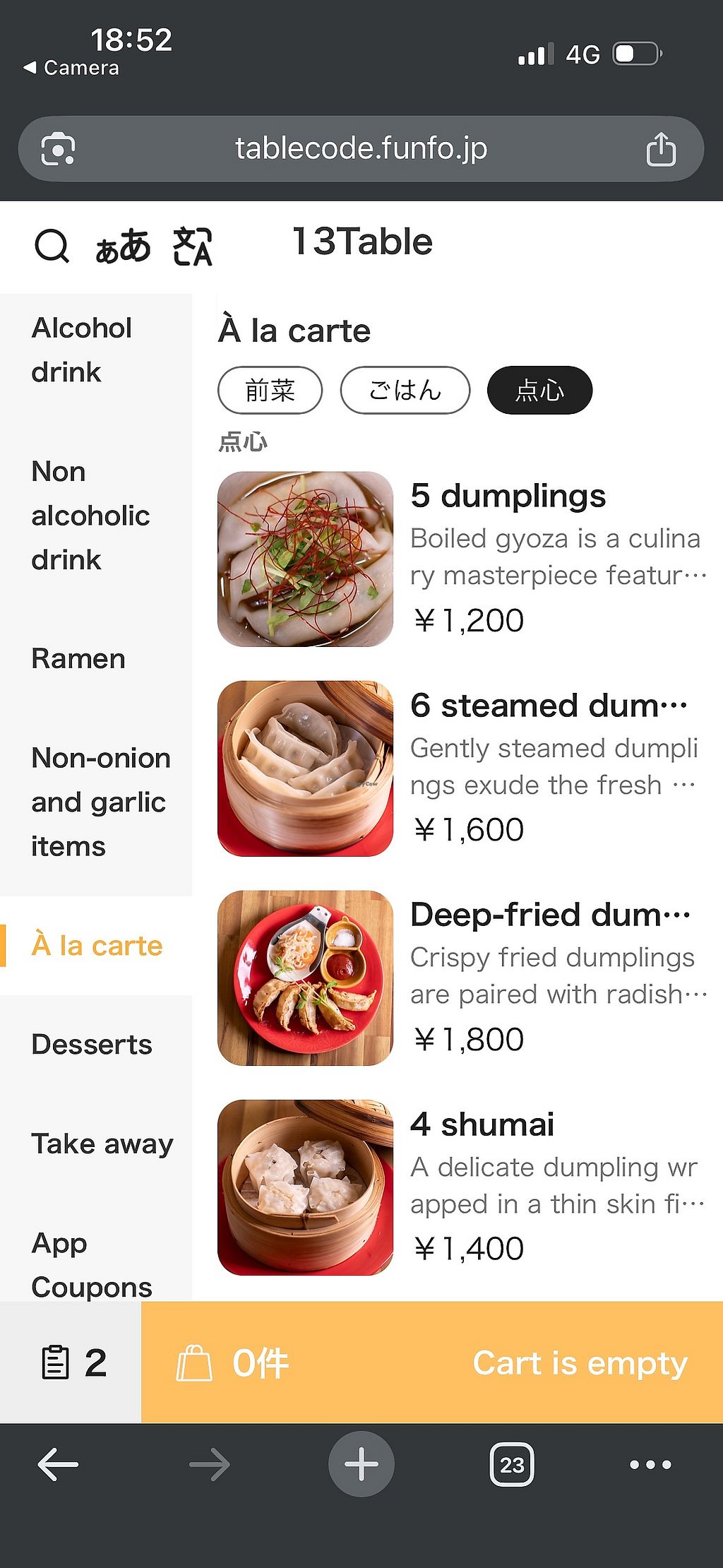
Task: Go to the Ramen category
Action: coord(78,659)
